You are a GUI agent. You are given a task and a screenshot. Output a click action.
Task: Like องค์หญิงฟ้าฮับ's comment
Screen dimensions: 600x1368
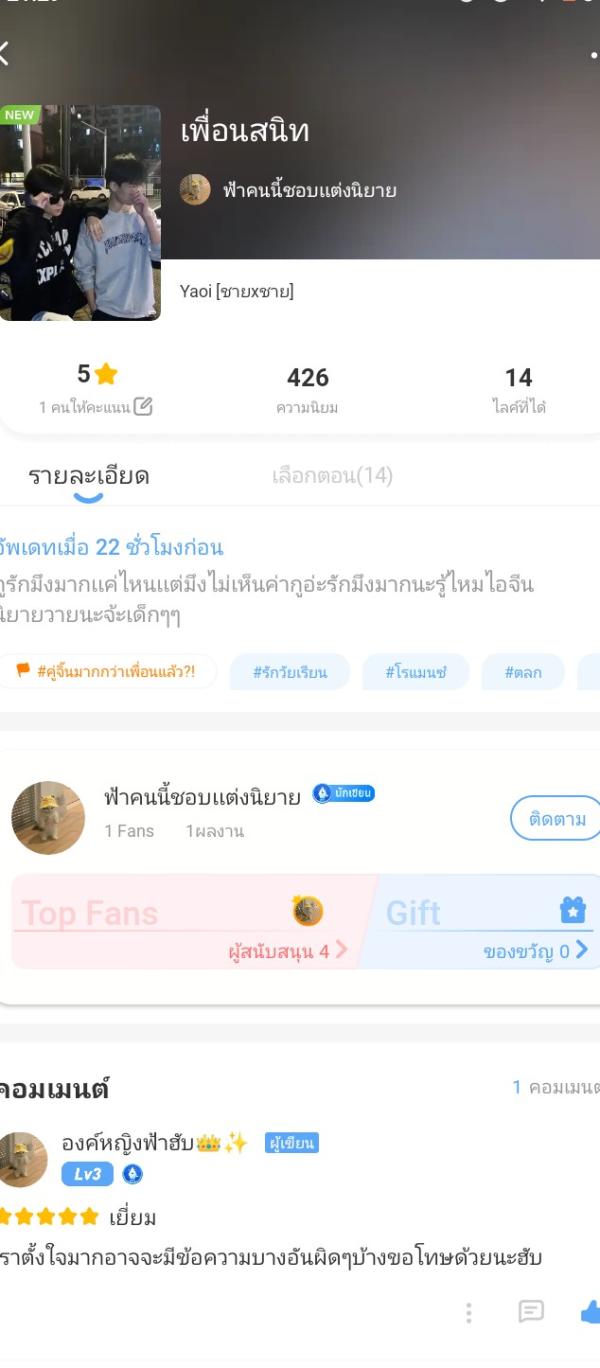pyautogui.click(x=590, y=1312)
